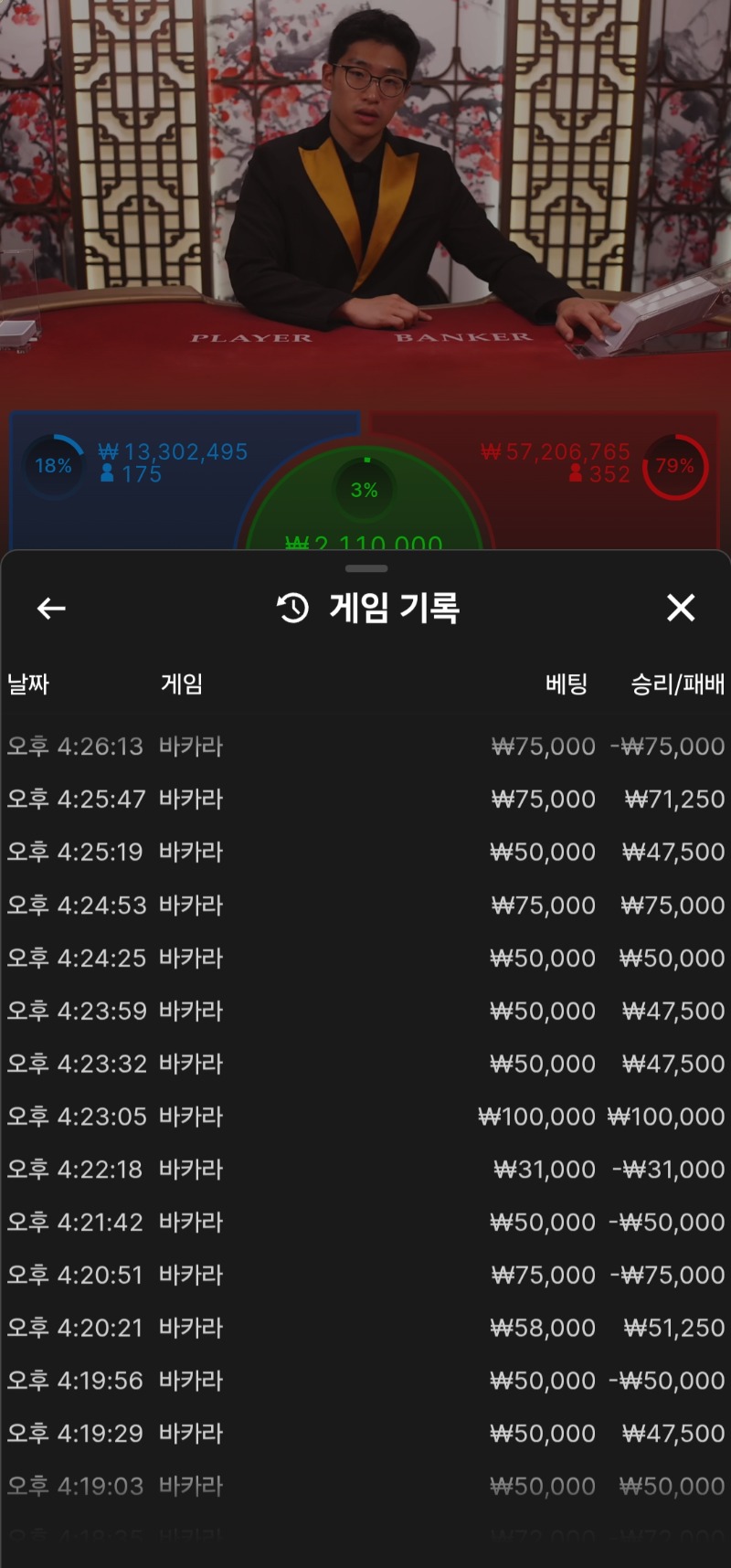
Task: Open the 오후 4:23:32 바카라 record
Action: coord(365,1065)
